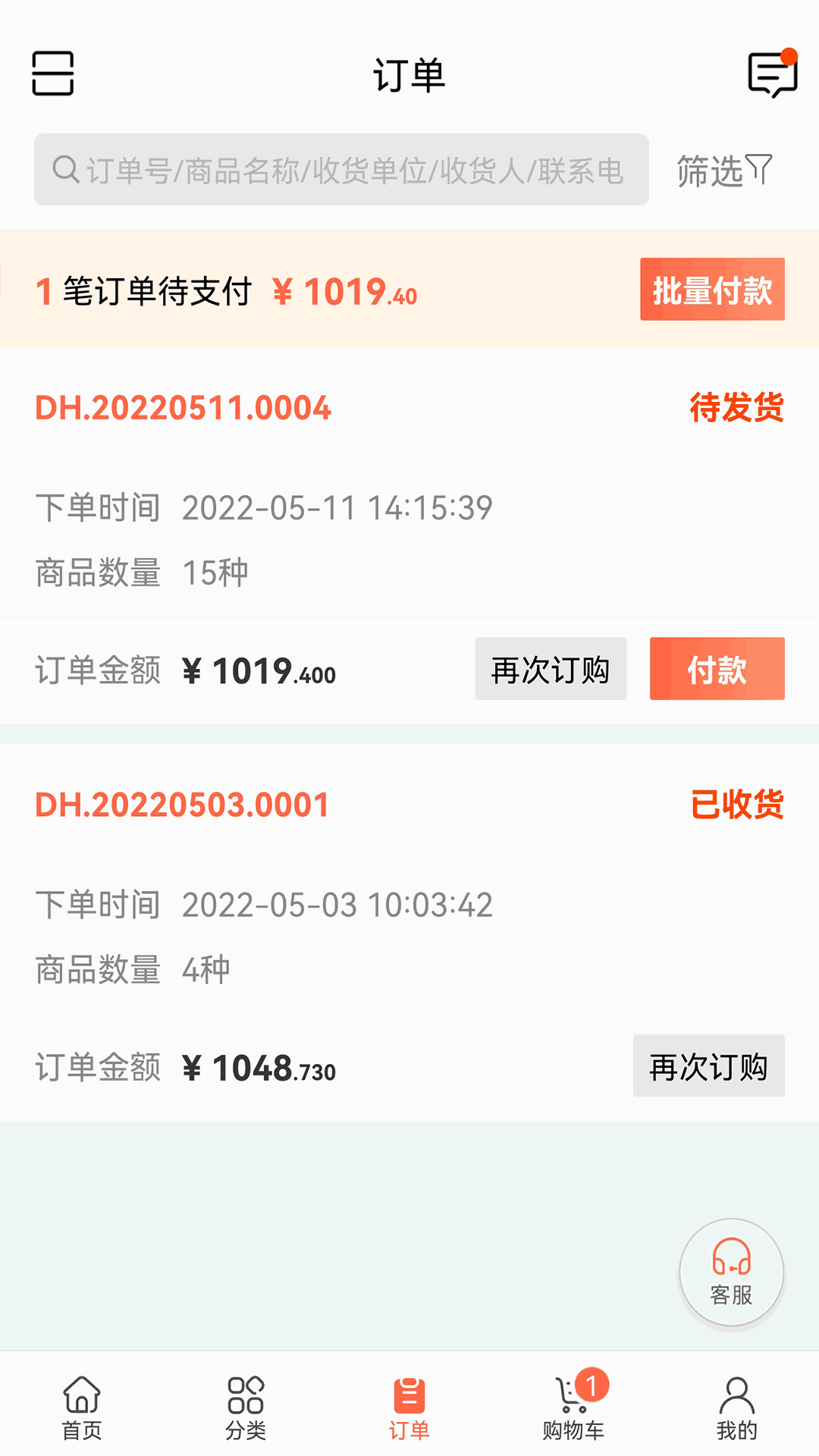This screenshot has width=819, height=1456.
Task: Open the messages icon with red dot
Action: [772, 74]
